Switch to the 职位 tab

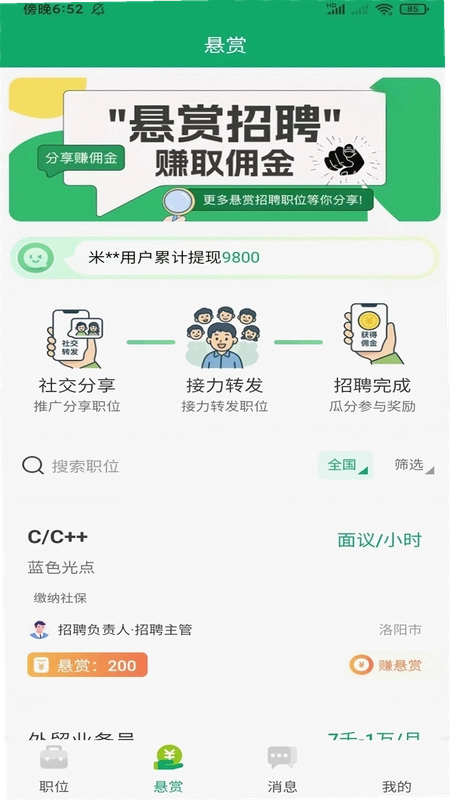pyautogui.click(x=54, y=769)
